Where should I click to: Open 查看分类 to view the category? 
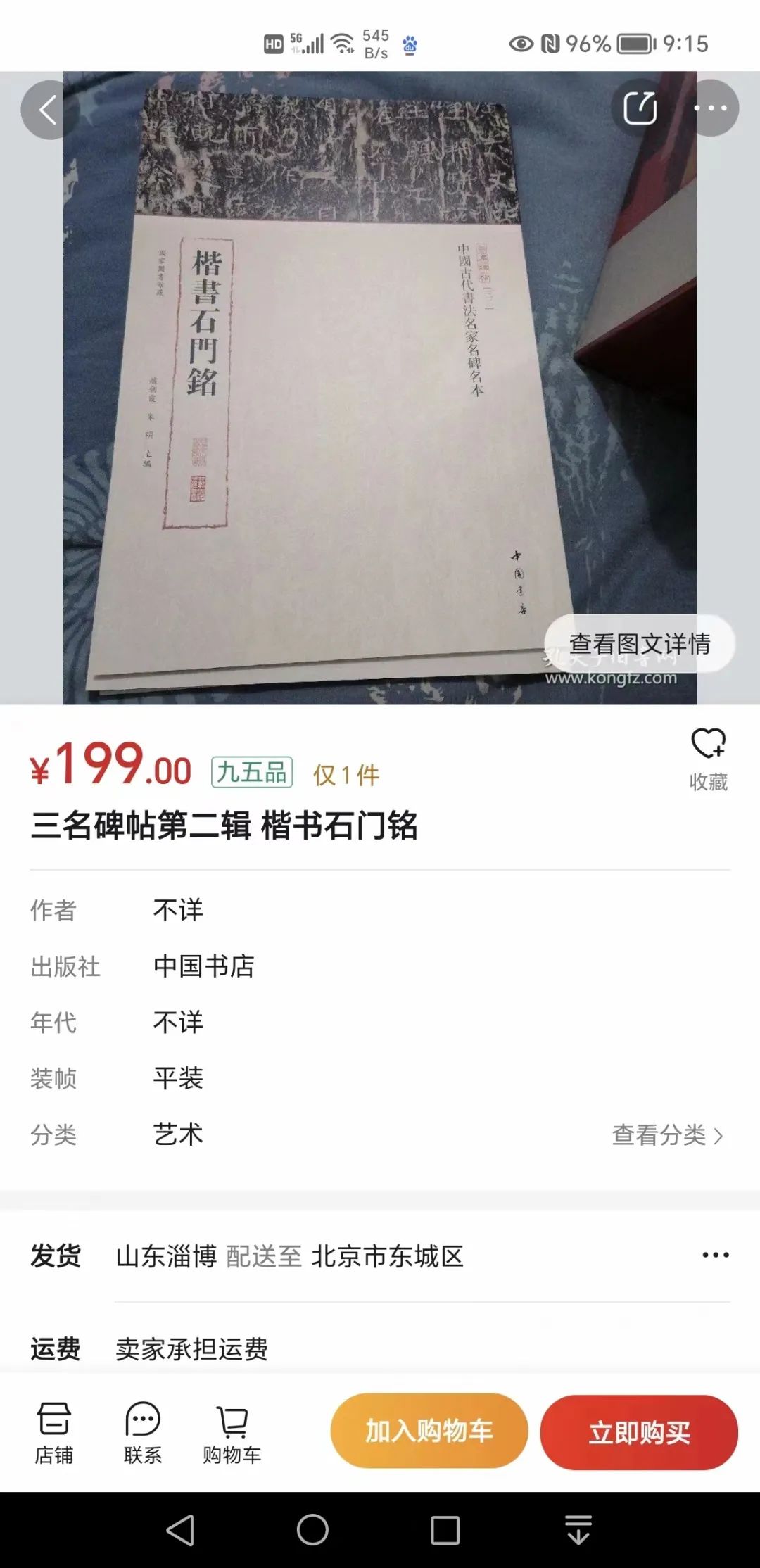tap(667, 1134)
